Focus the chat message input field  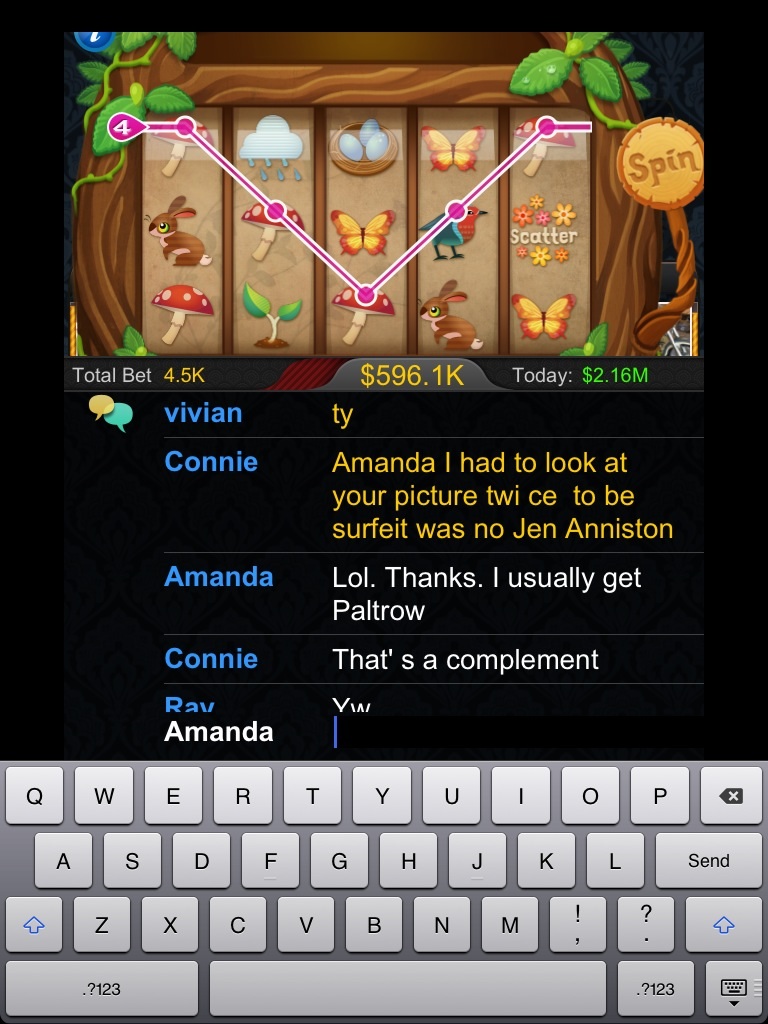pyautogui.click(x=518, y=732)
